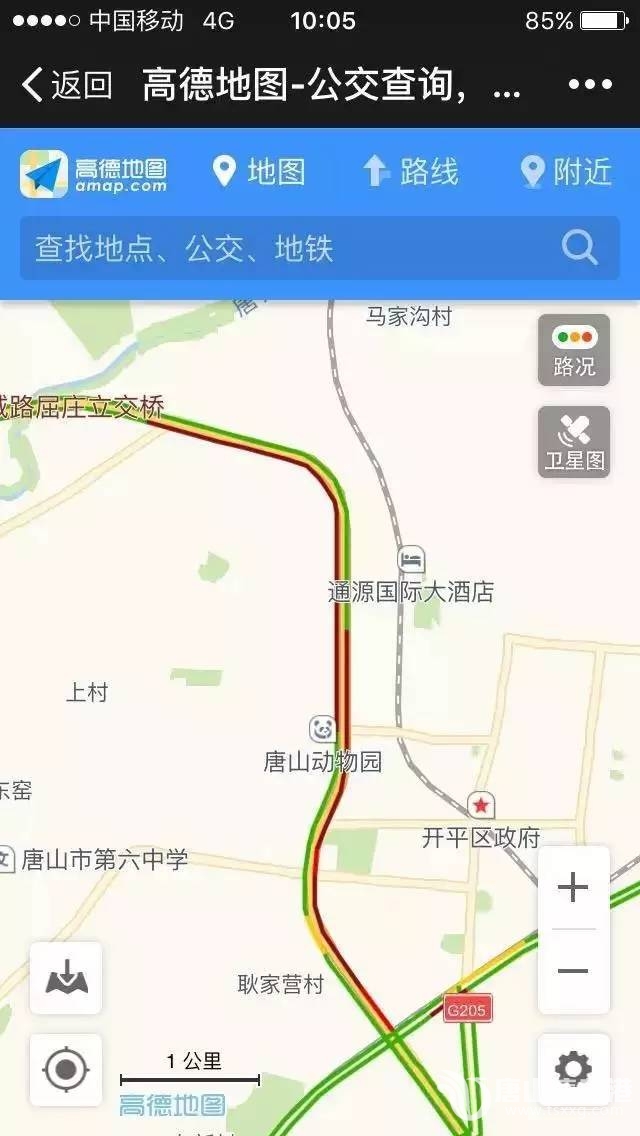This screenshot has width=640, height=1136.
Task: Tap the 高德地图 amap.com logo
Action: (94, 173)
